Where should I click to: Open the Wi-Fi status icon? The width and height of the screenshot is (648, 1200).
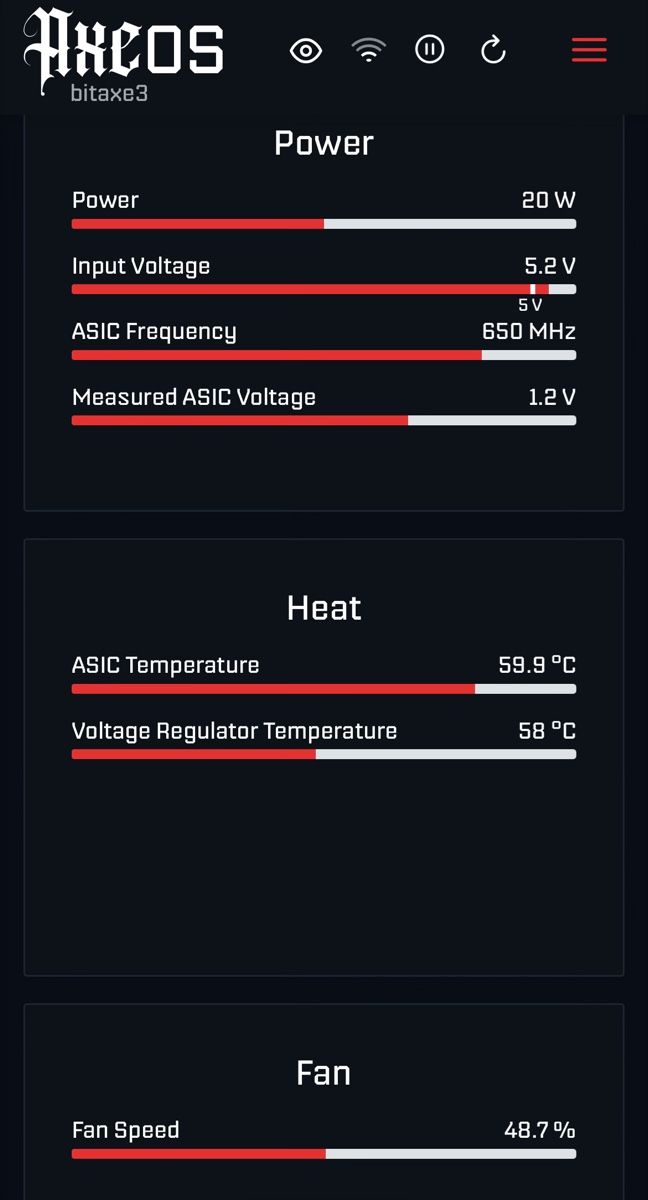coord(369,50)
